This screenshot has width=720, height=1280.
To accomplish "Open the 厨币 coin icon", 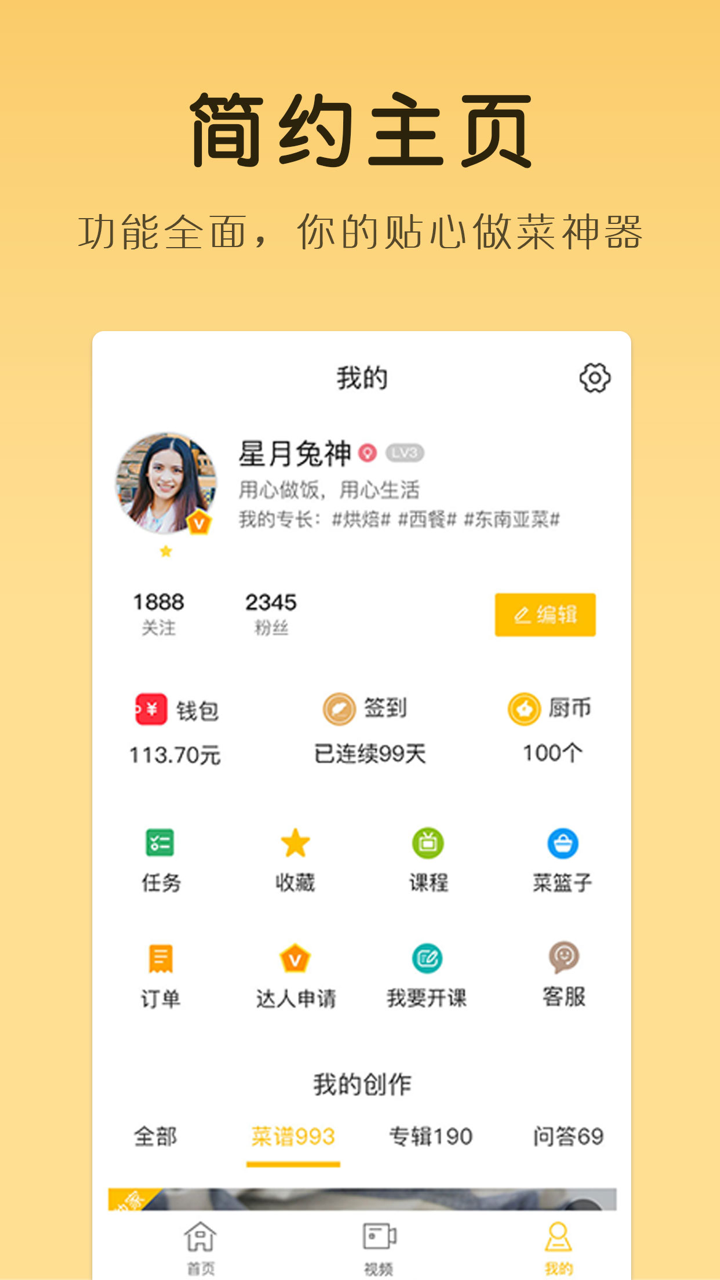I will 524,708.
